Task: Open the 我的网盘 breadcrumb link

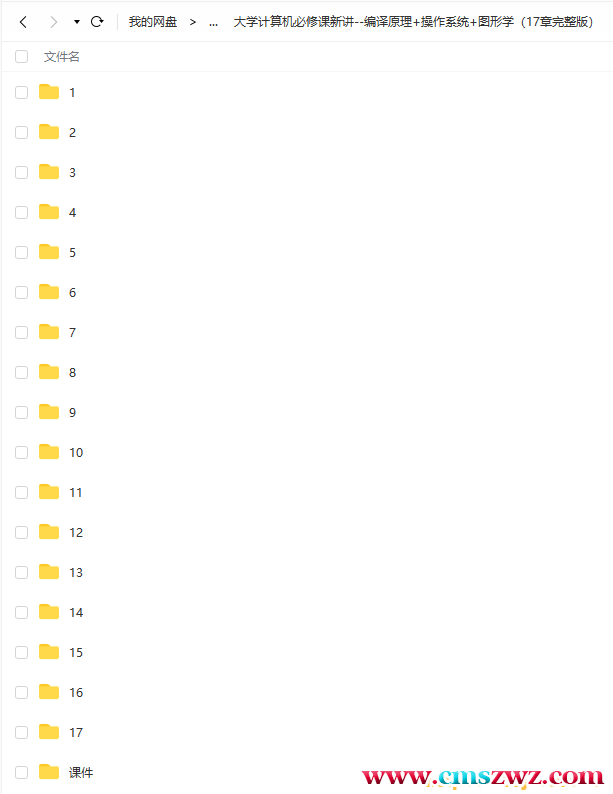Action: click(152, 21)
